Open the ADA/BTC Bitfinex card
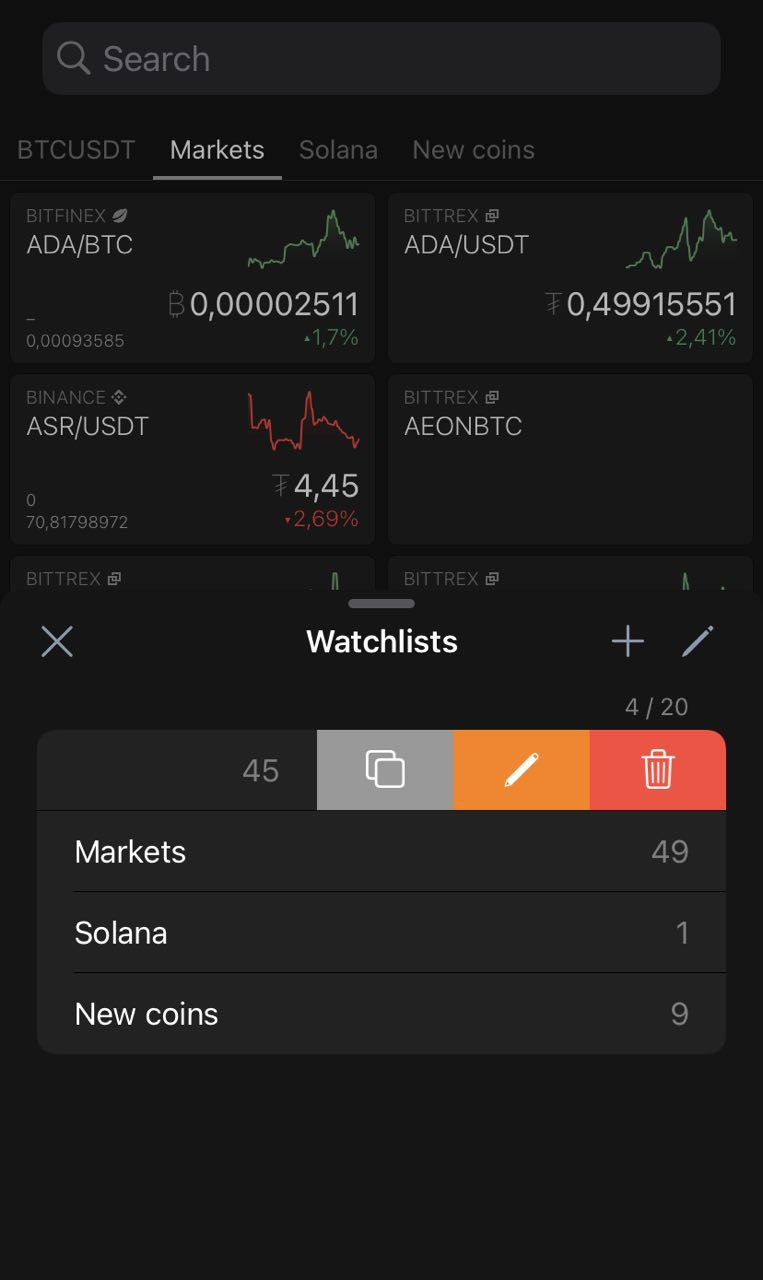The image size is (763, 1280). [x=192, y=278]
